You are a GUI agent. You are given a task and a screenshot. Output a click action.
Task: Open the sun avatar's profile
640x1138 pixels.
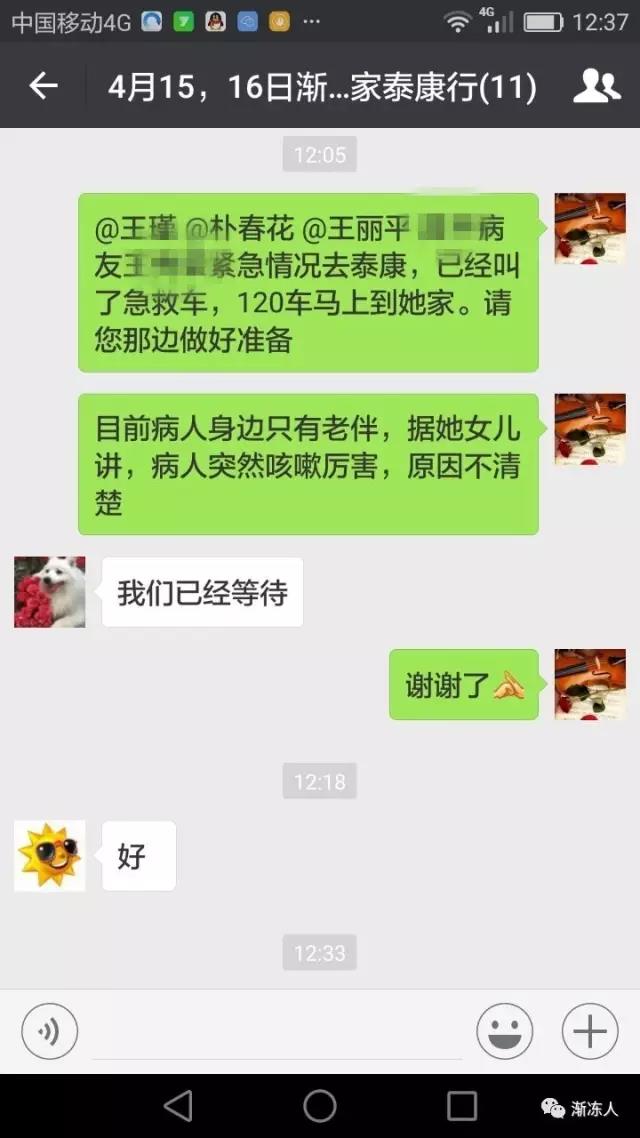tap(50, 856)
